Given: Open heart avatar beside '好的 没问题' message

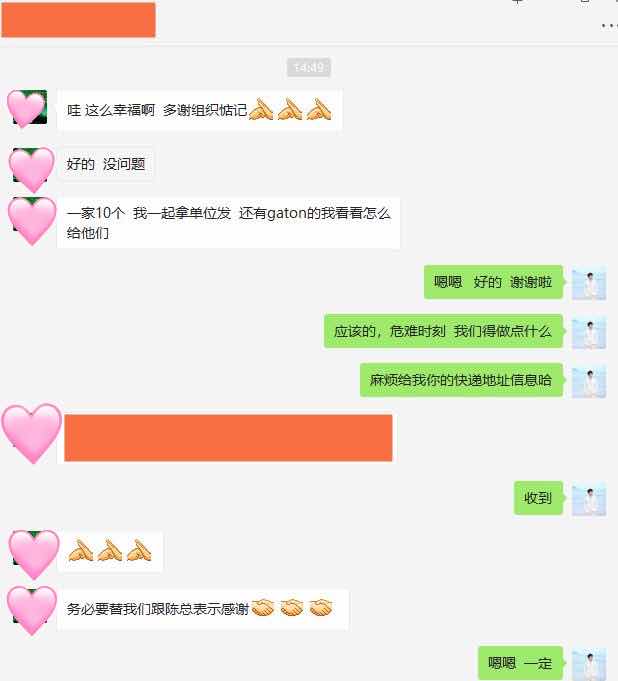Looking at the screenshot, I should point(30,166).
